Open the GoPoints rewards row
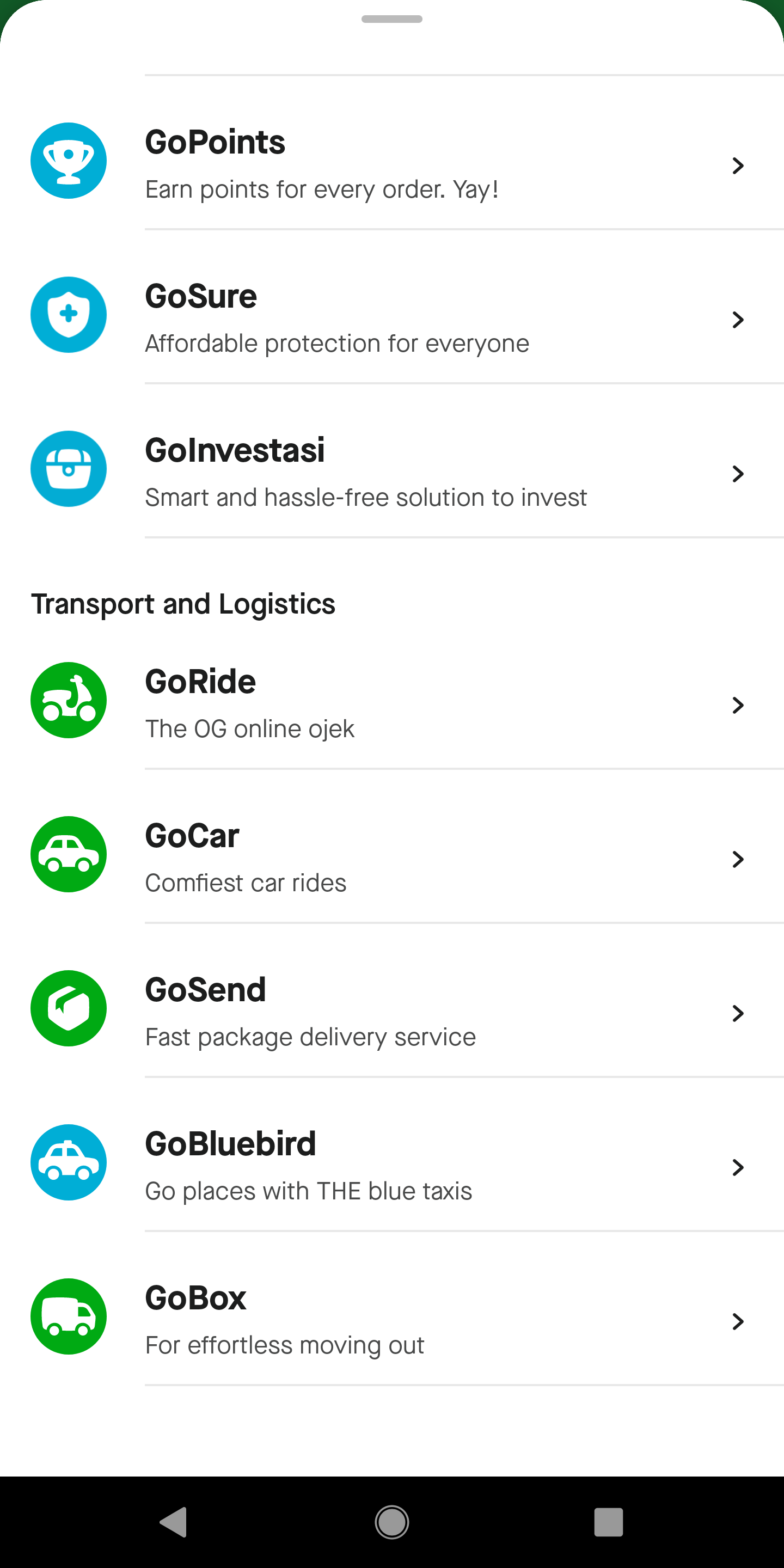 pos(392,161)
